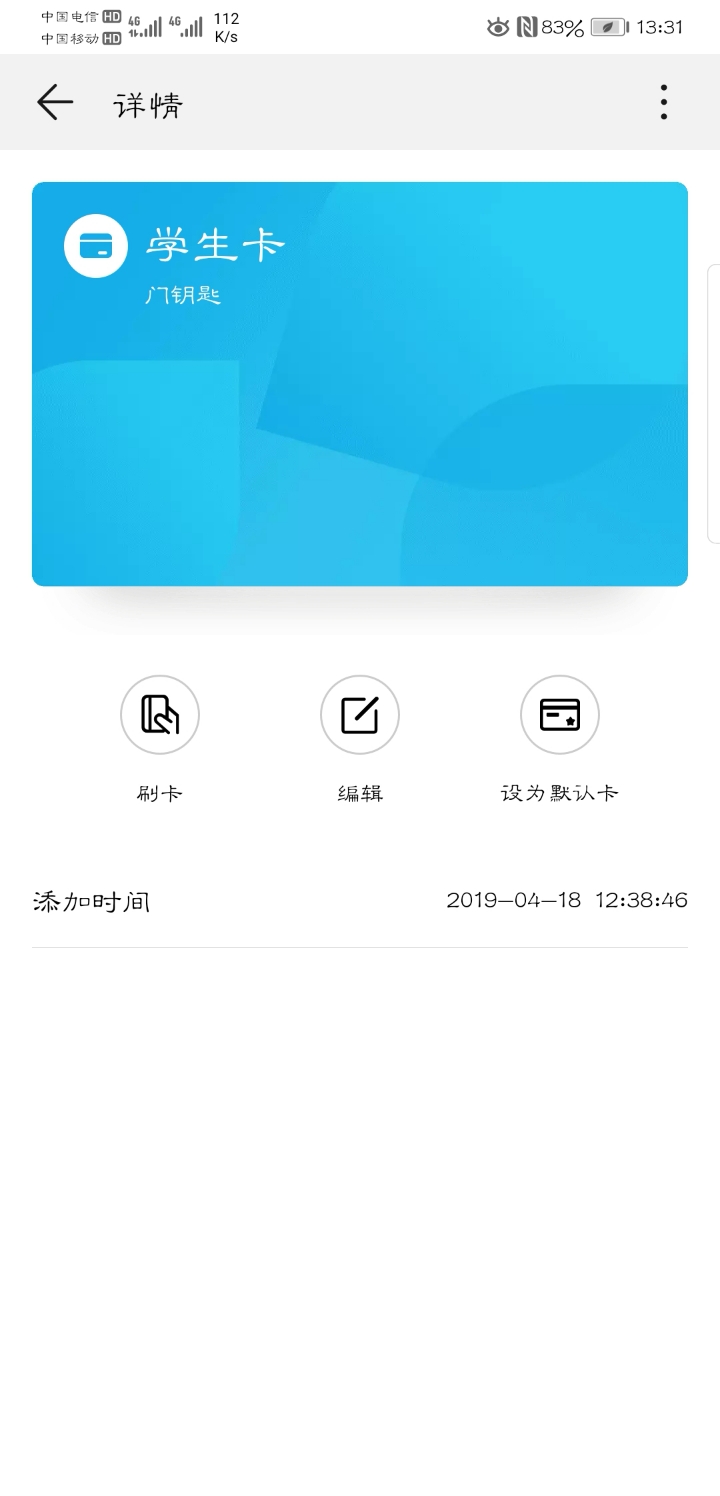Go back using the top arrow
This screenshot has height=1496, width=720.
[55, 102]
